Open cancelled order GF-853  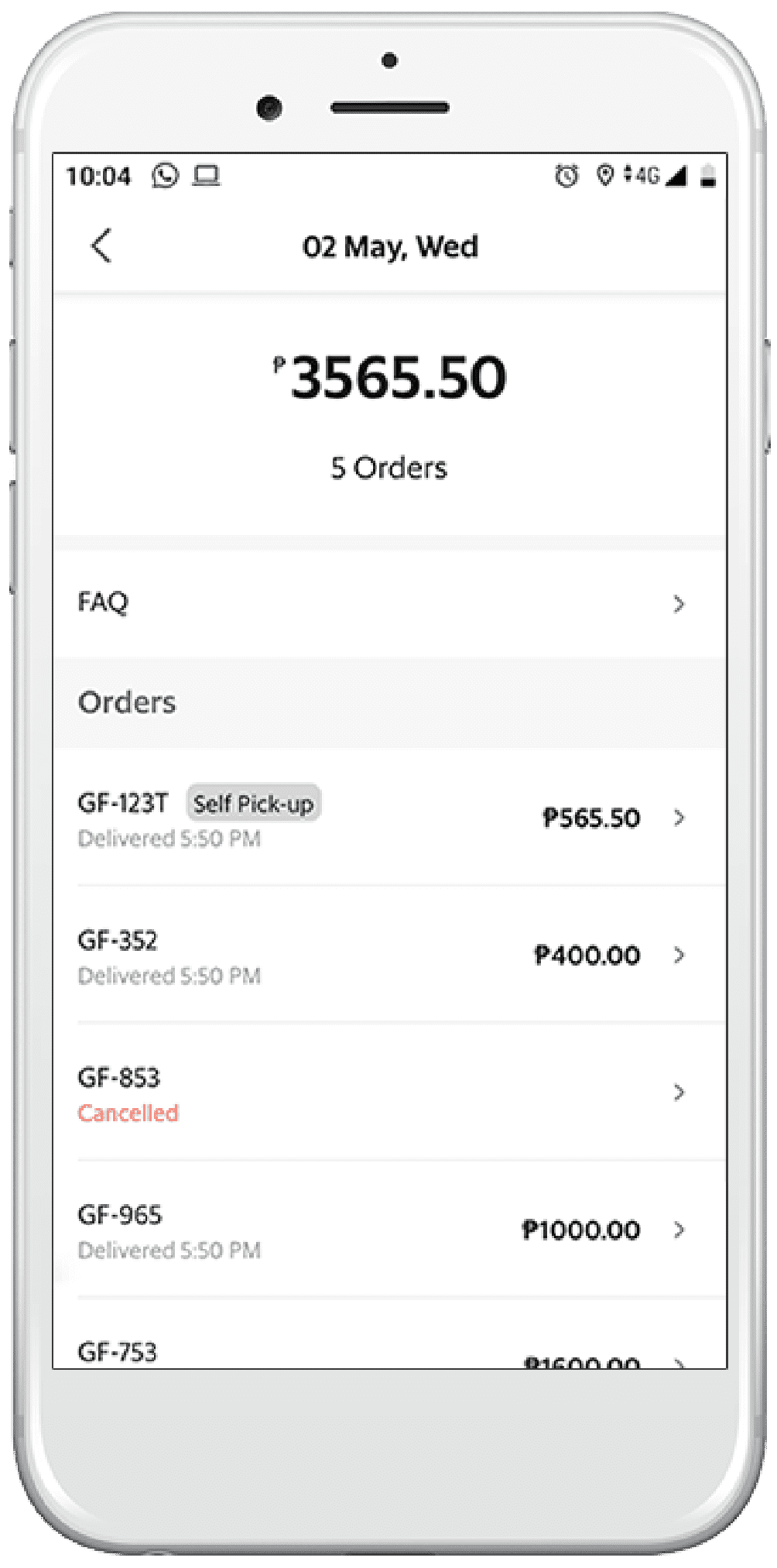pyautogui.click(x=390, y=1093)
